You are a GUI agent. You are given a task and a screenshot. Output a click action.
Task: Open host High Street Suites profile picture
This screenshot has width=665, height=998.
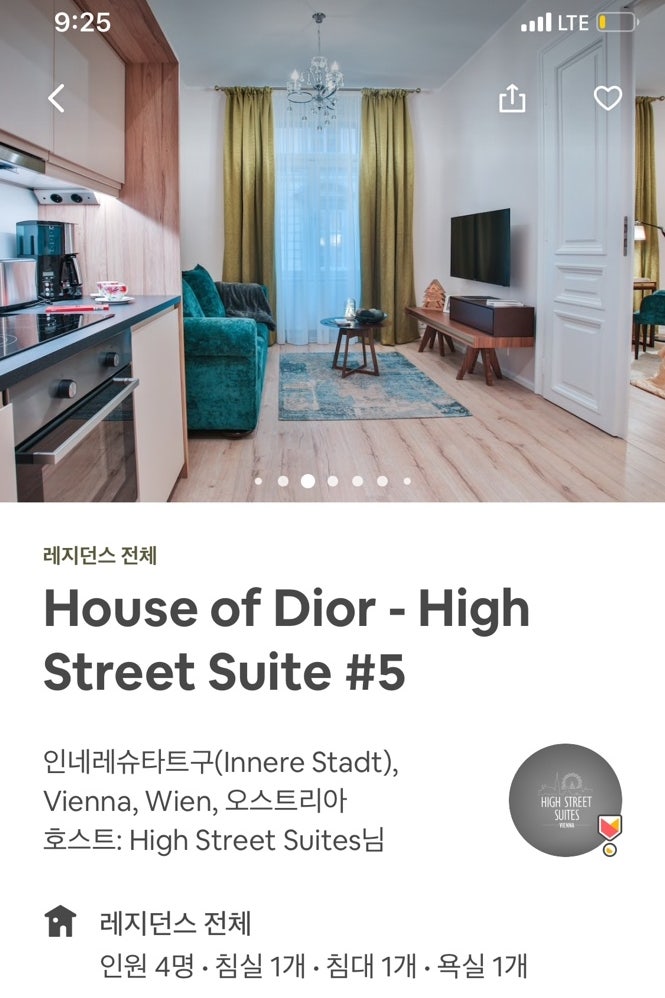[x=565, y=800]
